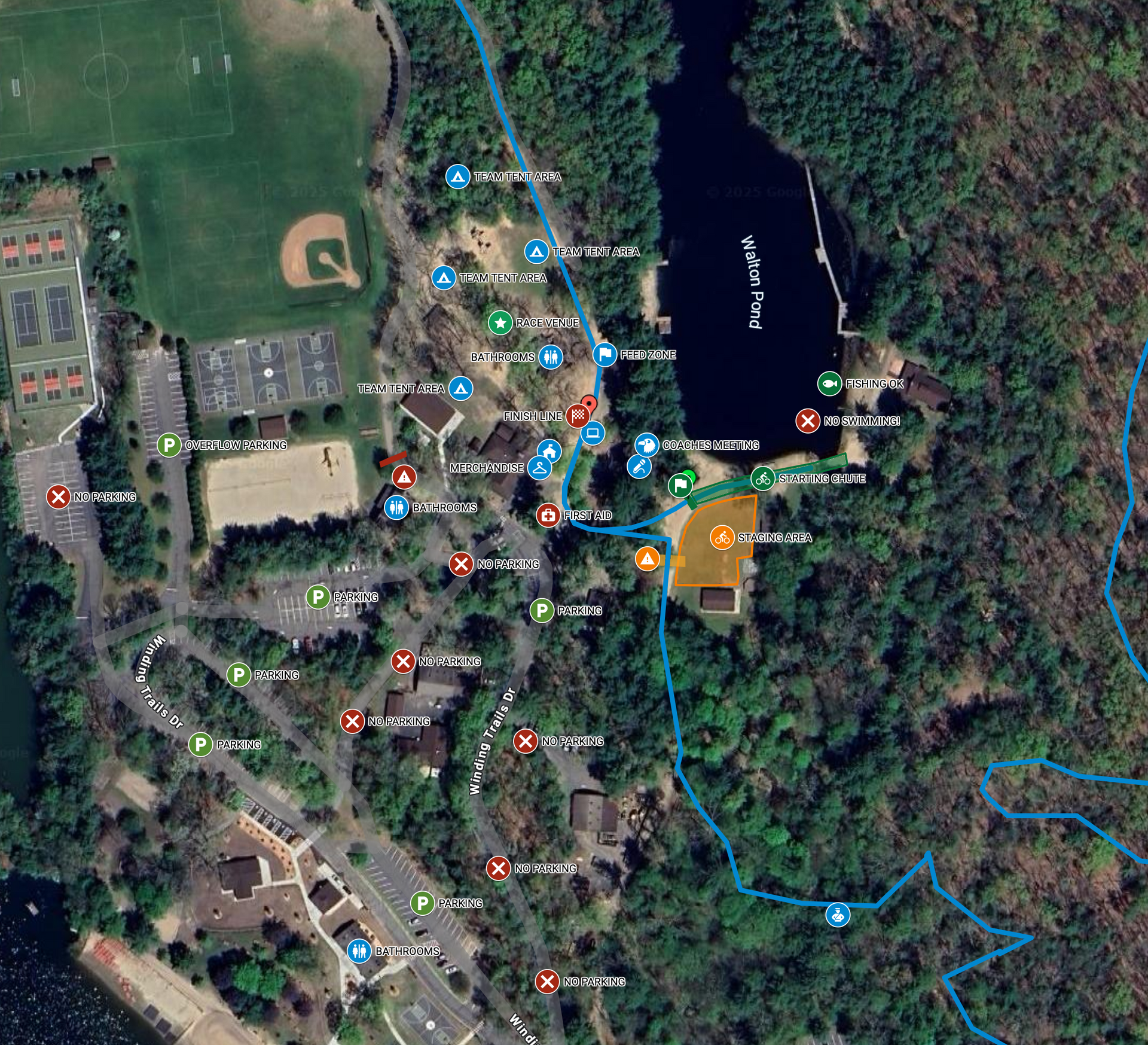This screenshot has height=1045, width=1148.
Task: Open the RACE VENUE star marker
Action: tap(500, 323)
